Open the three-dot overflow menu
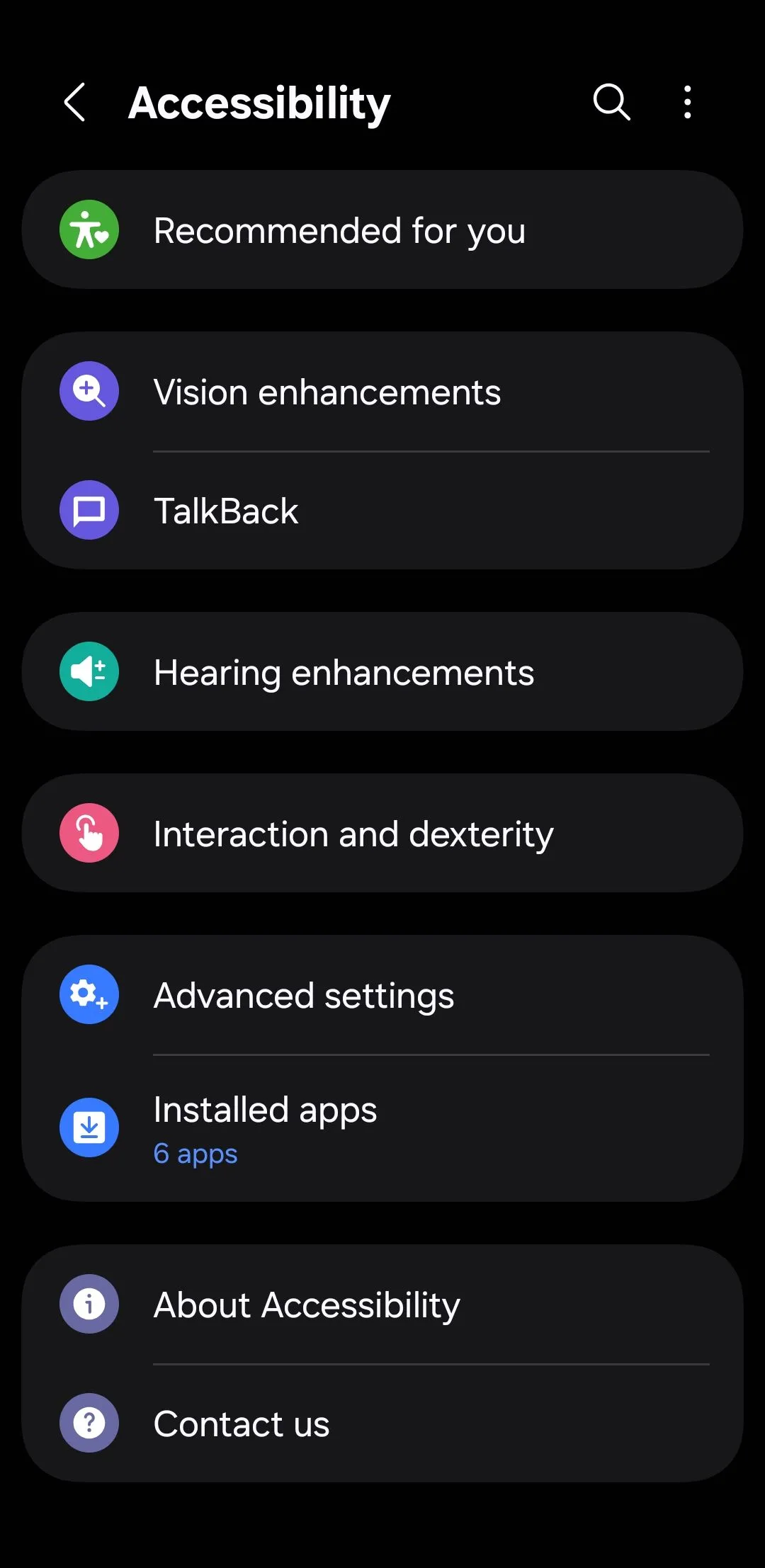Viewport: 765px width, 1568px height. (686, 102)
